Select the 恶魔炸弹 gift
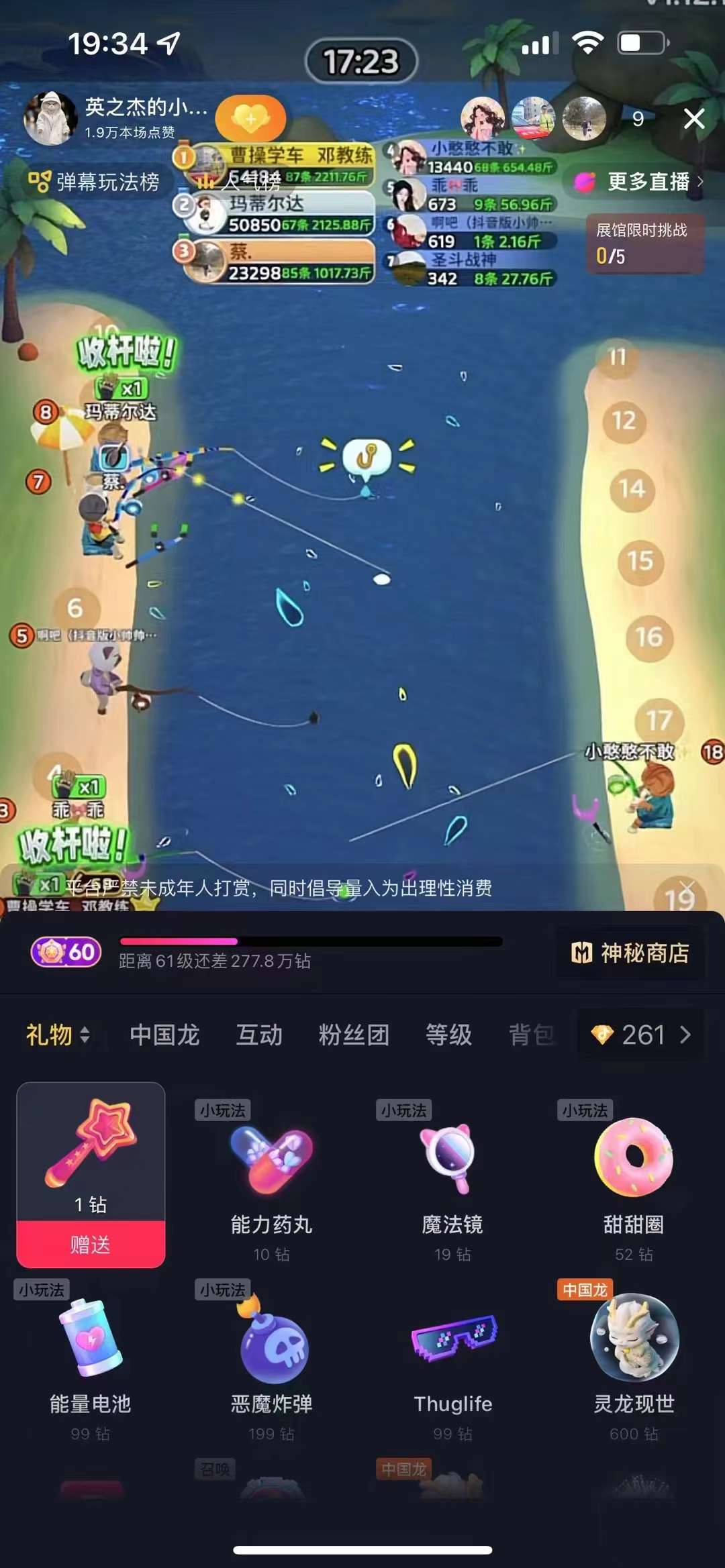725x1568 pixels. point(271,1362)
